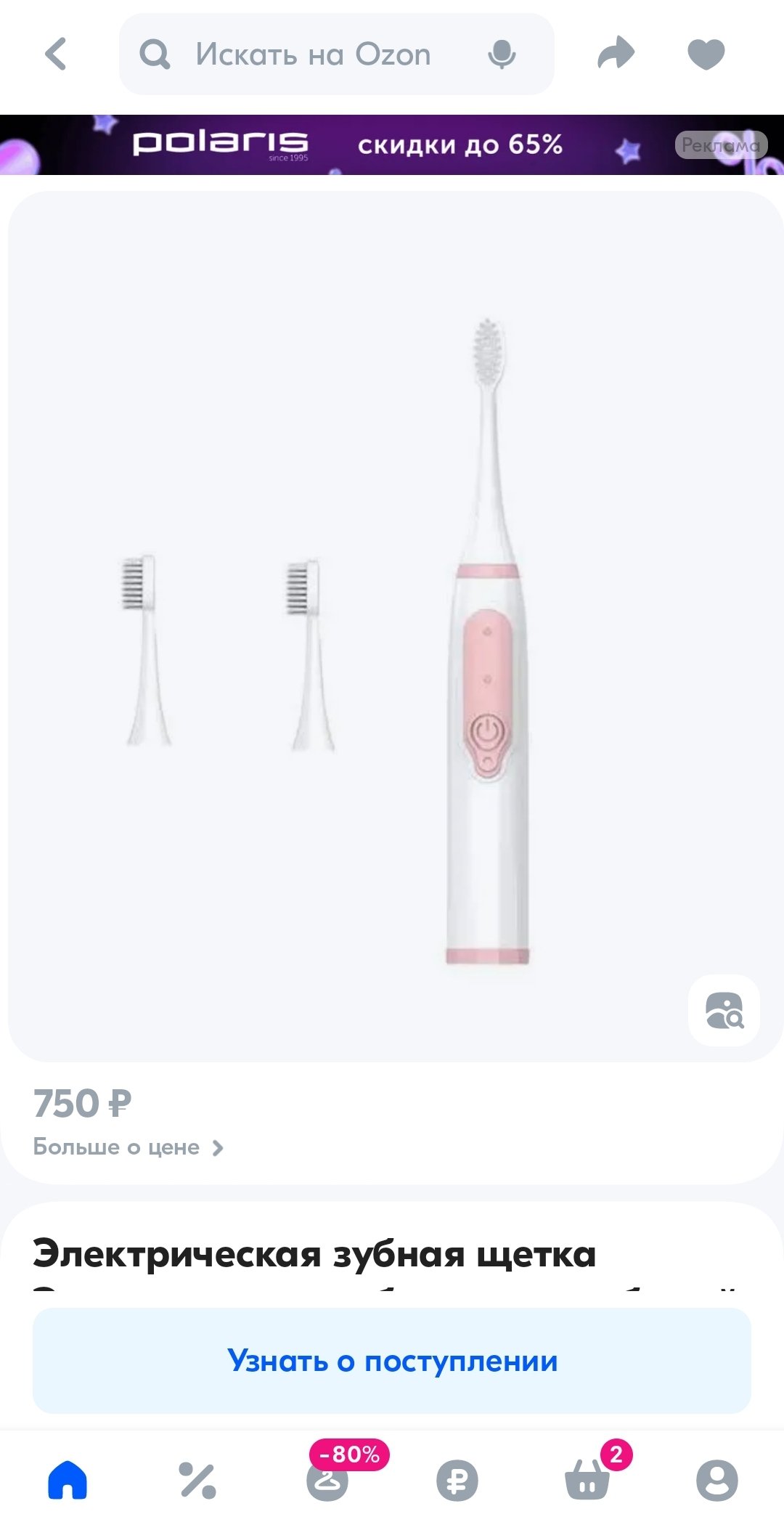Start voice search with the microphone
The height and width of the screenshot is (1530, 784).
coord(502,54)
